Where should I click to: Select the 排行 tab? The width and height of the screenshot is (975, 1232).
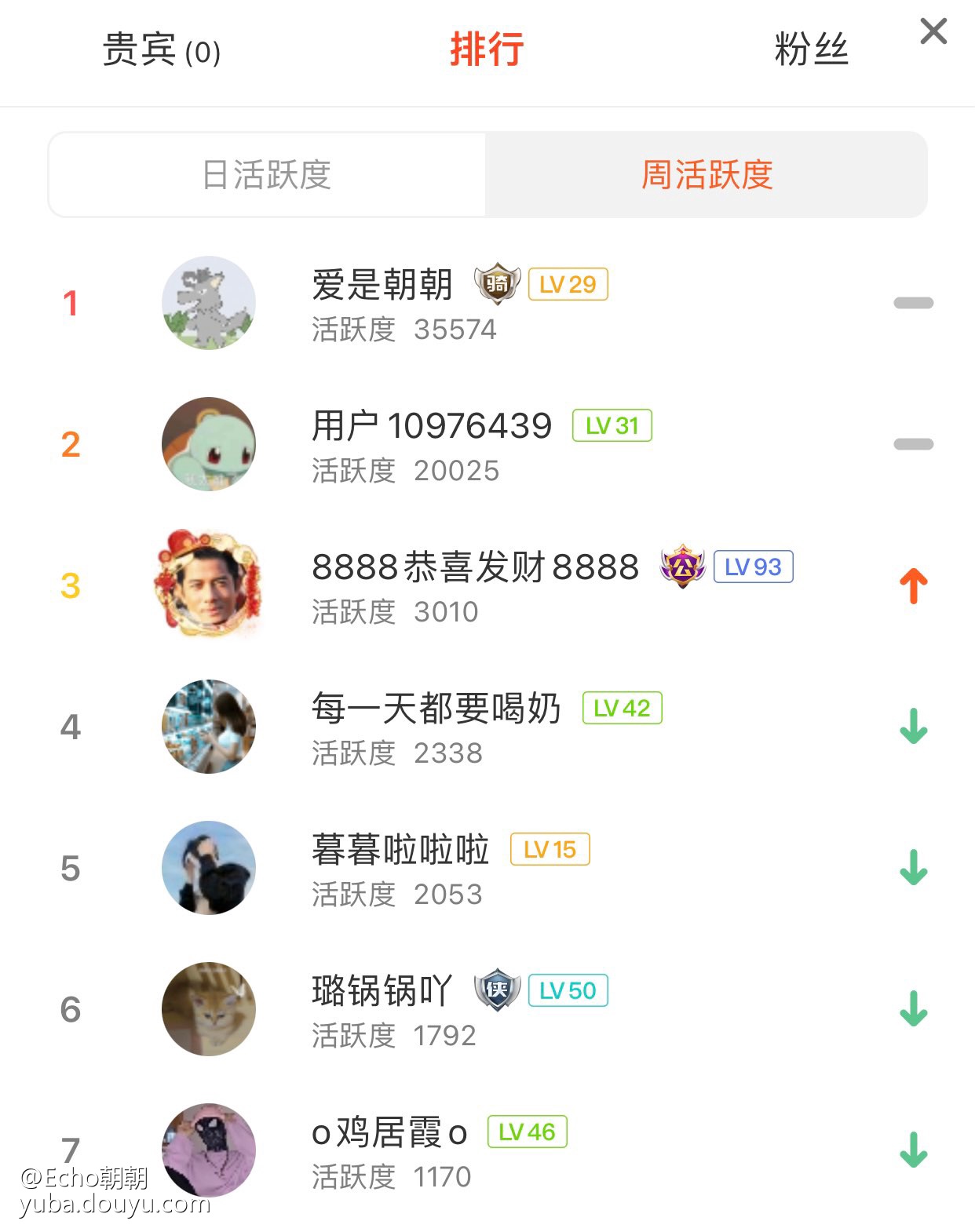pyautogui.click(x=487, y=49)
